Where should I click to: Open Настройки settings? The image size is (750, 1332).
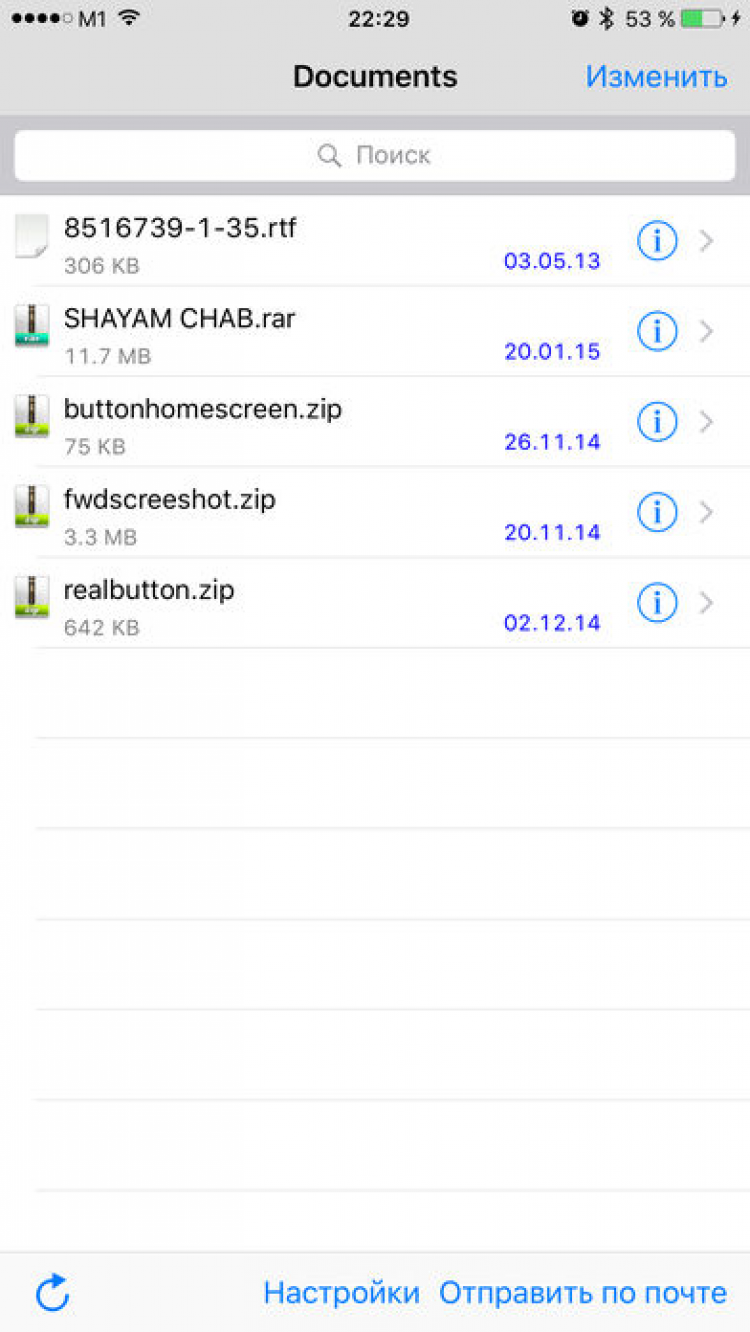coord(341,1293)
